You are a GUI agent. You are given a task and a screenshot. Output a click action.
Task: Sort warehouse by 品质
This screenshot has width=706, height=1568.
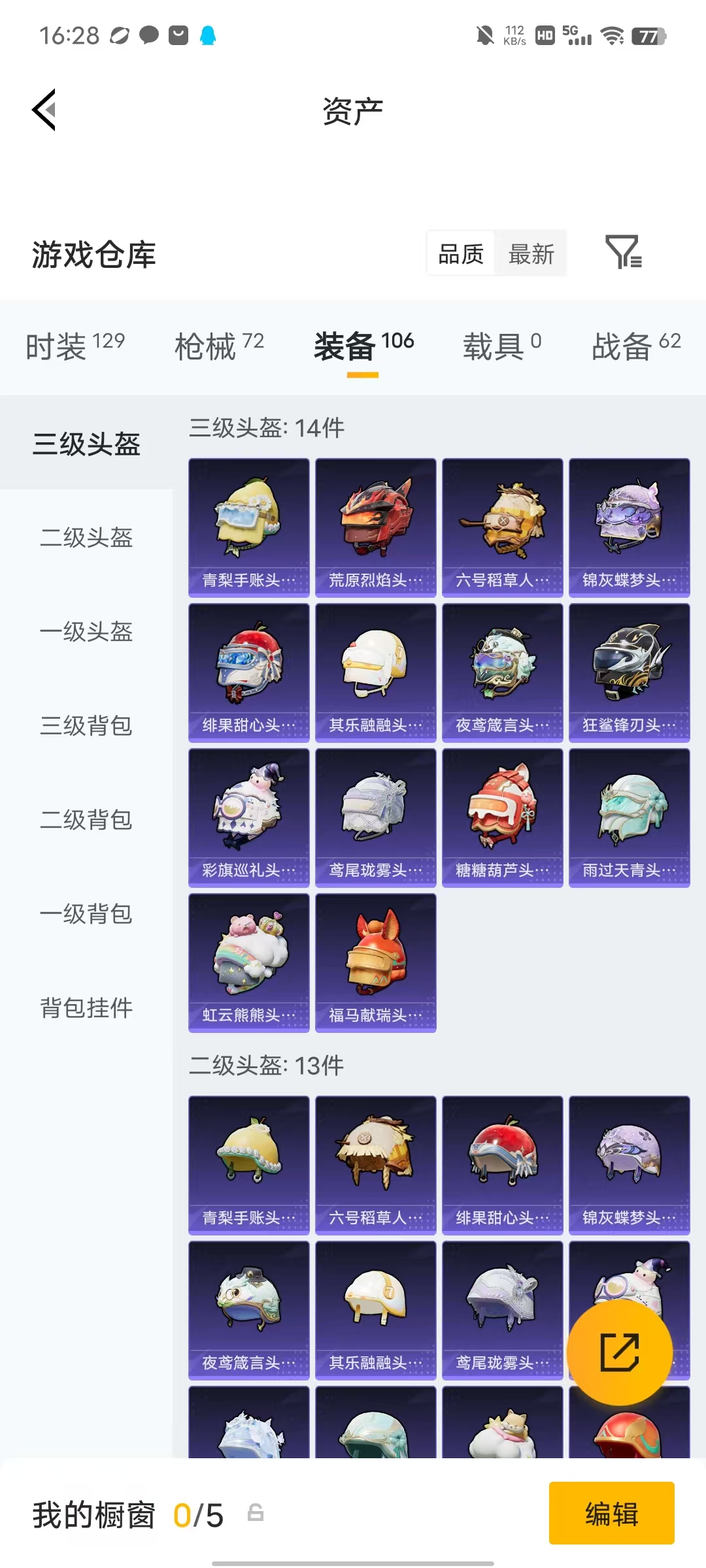tap(461, 253)
